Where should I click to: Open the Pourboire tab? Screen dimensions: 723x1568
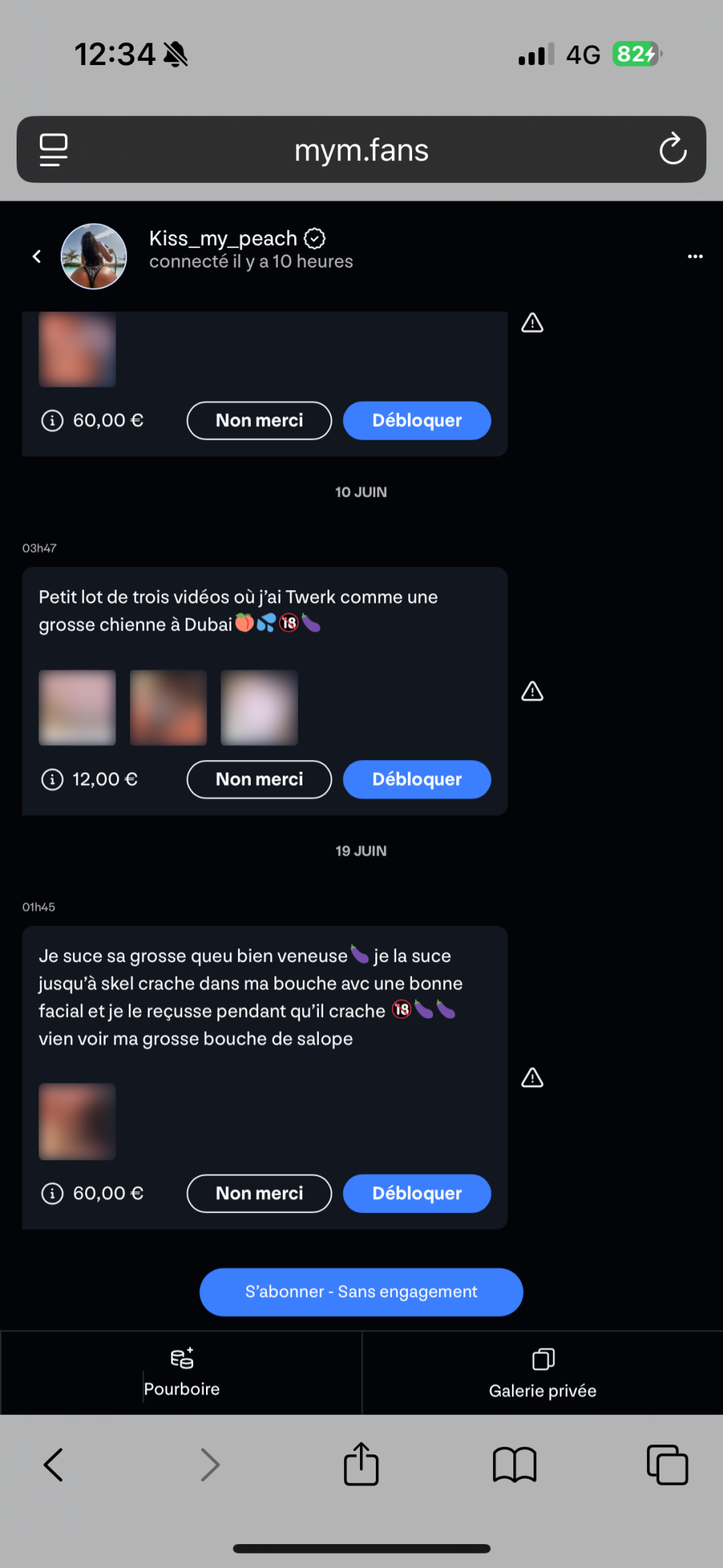pos(181,1371)
